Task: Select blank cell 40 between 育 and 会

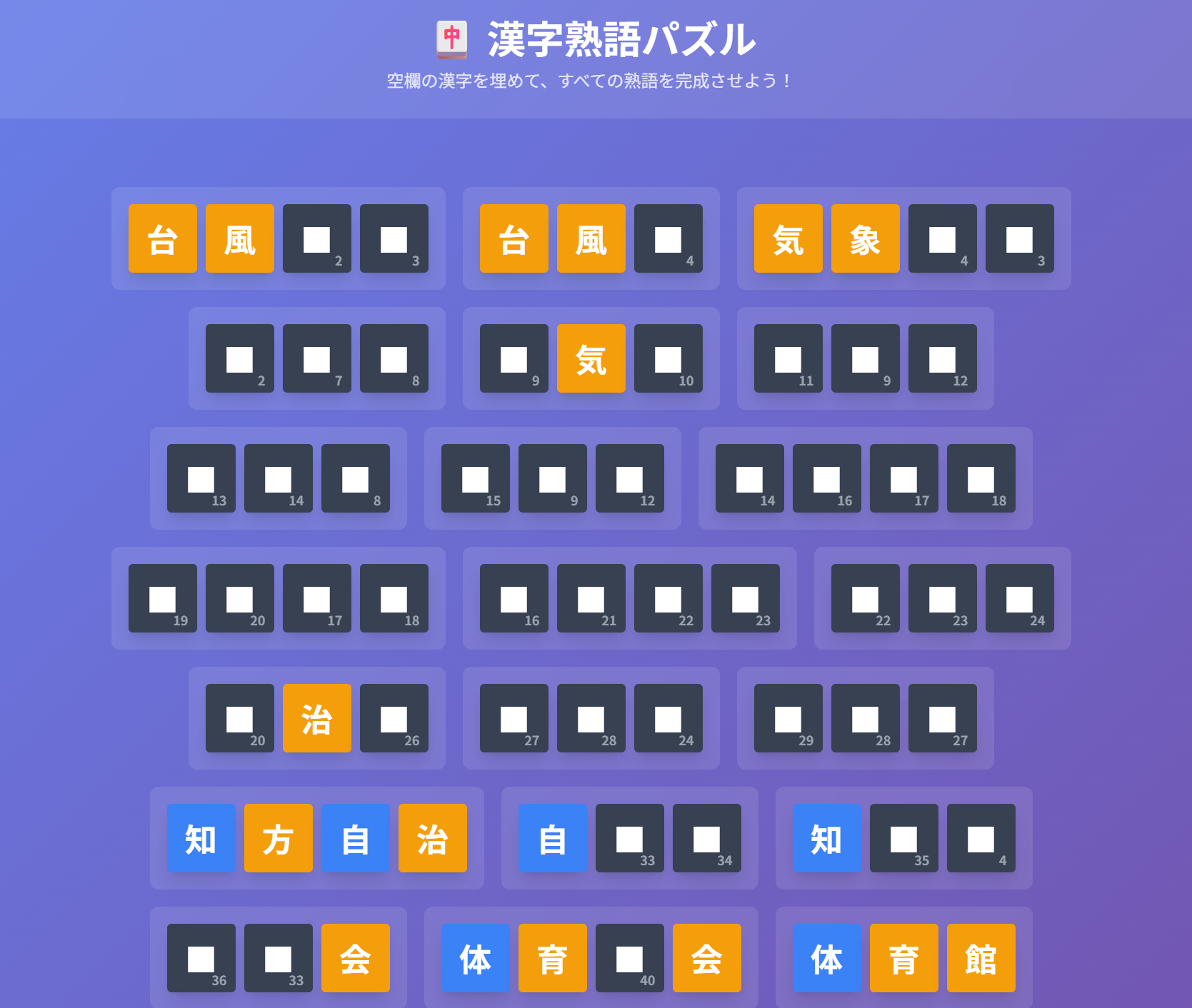Action: click(629, 958)
